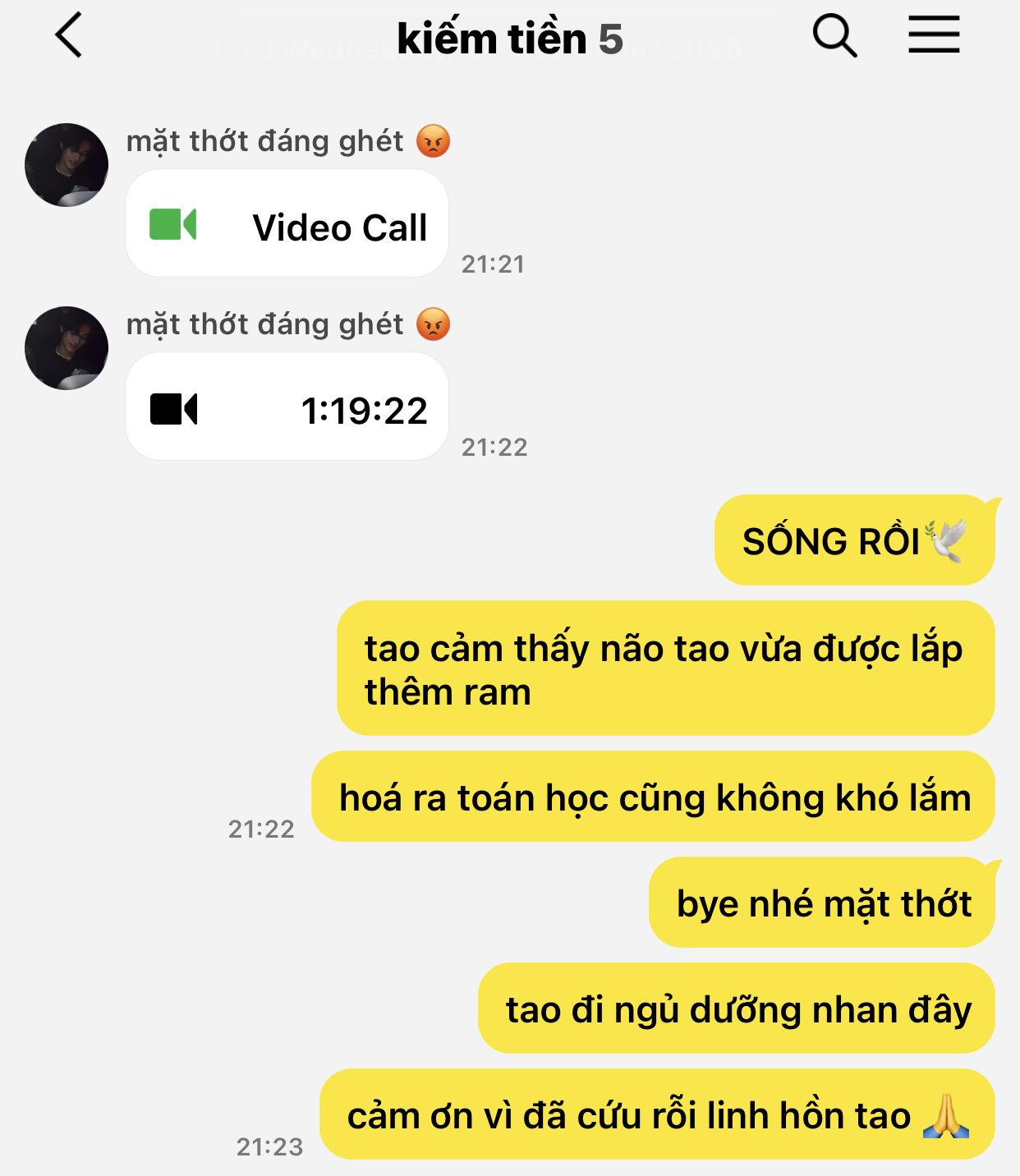Image resolution: width=1020 pixels, height=1176 pixels.
Task: Open the chat menu icon
Action: coord(934,35)
